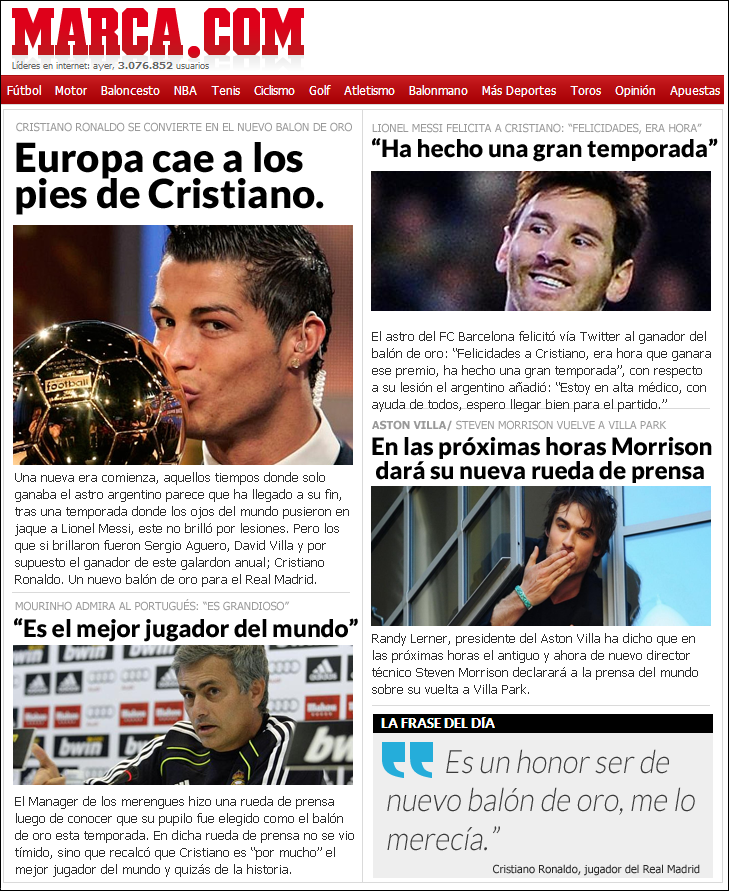This screenshot has width=729, height=891.
Task: Open the Balonmano section
Action: tap(438, 91)
